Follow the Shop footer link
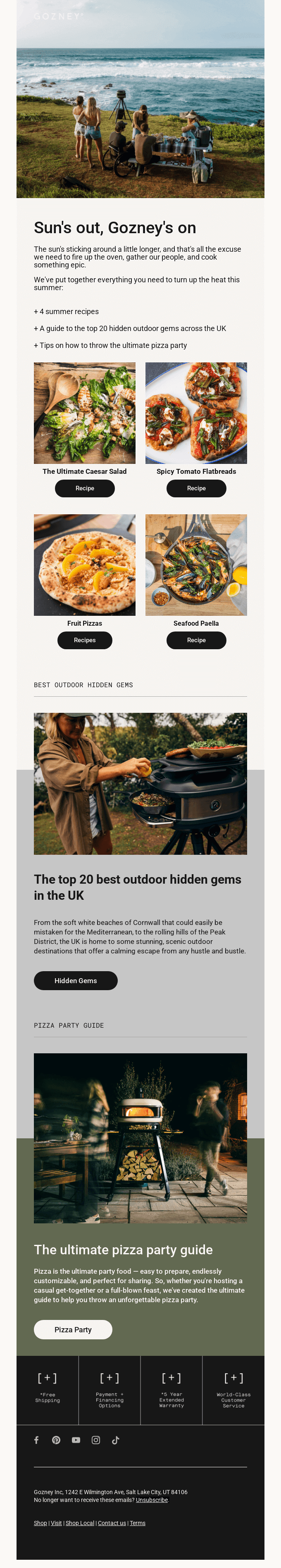Image resolution: width=281 pixels, height=1568 pixels. coord(40,1523)
